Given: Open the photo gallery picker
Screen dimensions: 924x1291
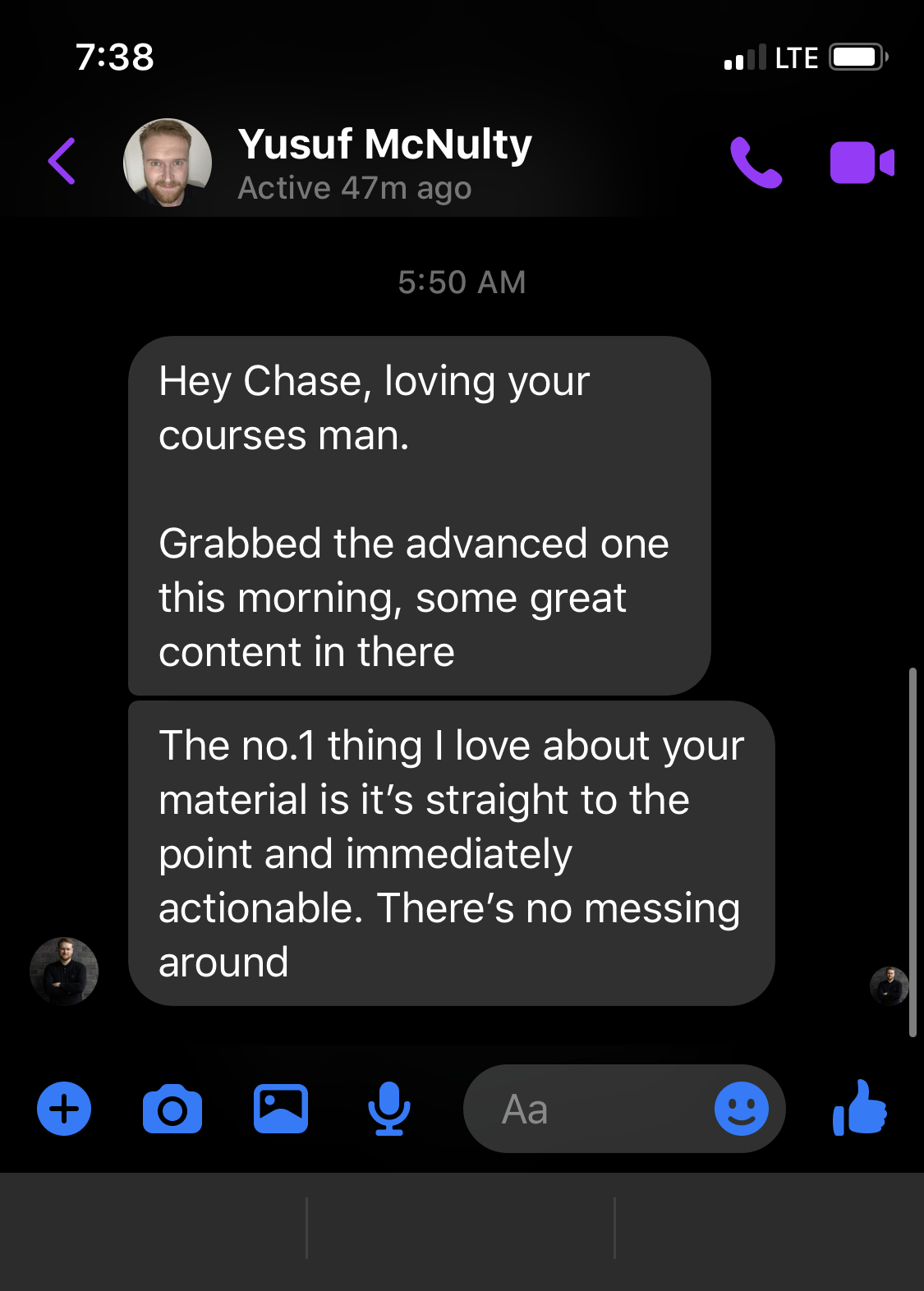Looking at the screenshot, I should [x=281, y=1109].
